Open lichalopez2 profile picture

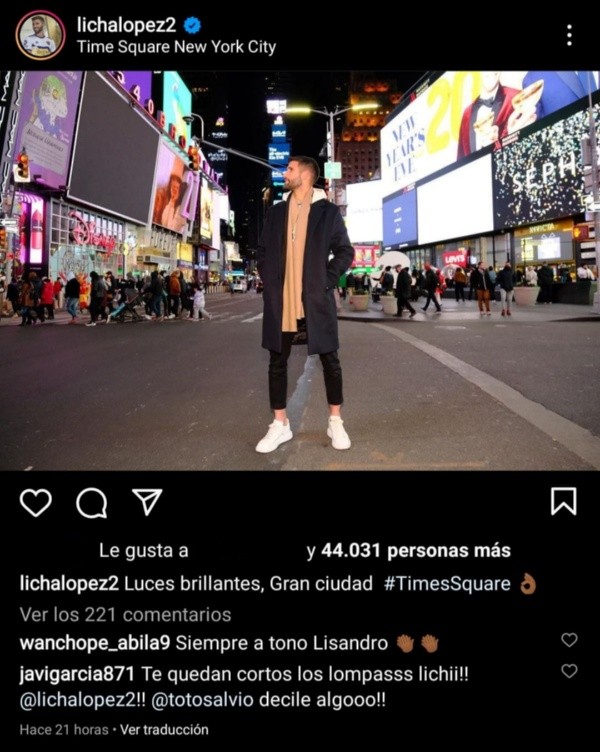(x=40, y=35)
